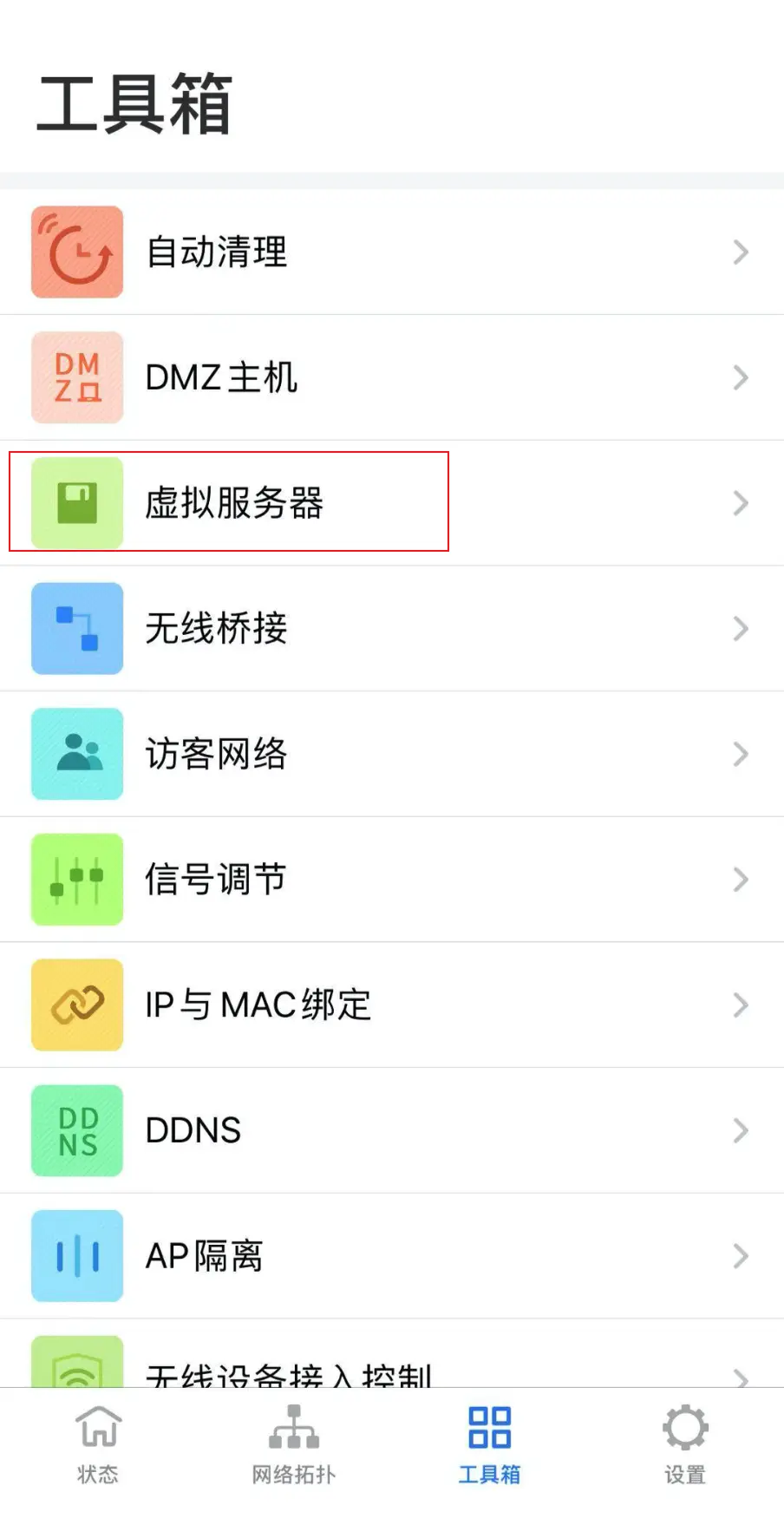Select 虚拟服务器 from the toolbox
Viewport: 784px width, 1525px height.
[x=390, y=502]
